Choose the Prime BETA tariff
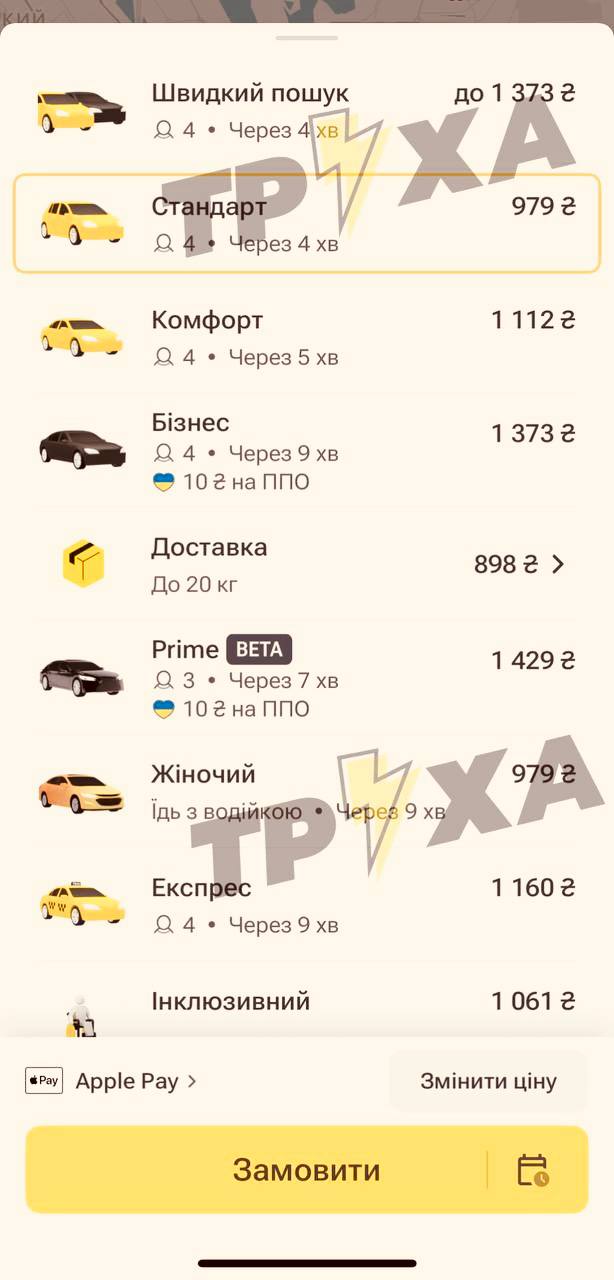This screenshot has height=1280, width=614. [x=306, y=678]
